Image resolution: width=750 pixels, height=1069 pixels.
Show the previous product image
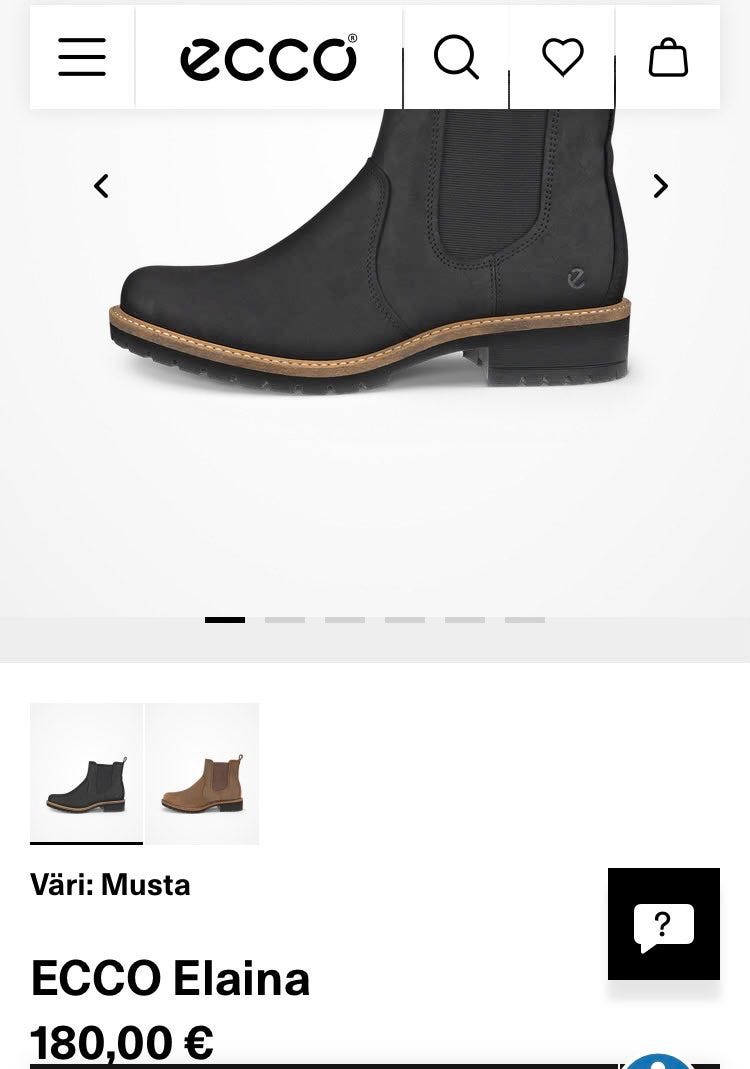tap(101, 186)
